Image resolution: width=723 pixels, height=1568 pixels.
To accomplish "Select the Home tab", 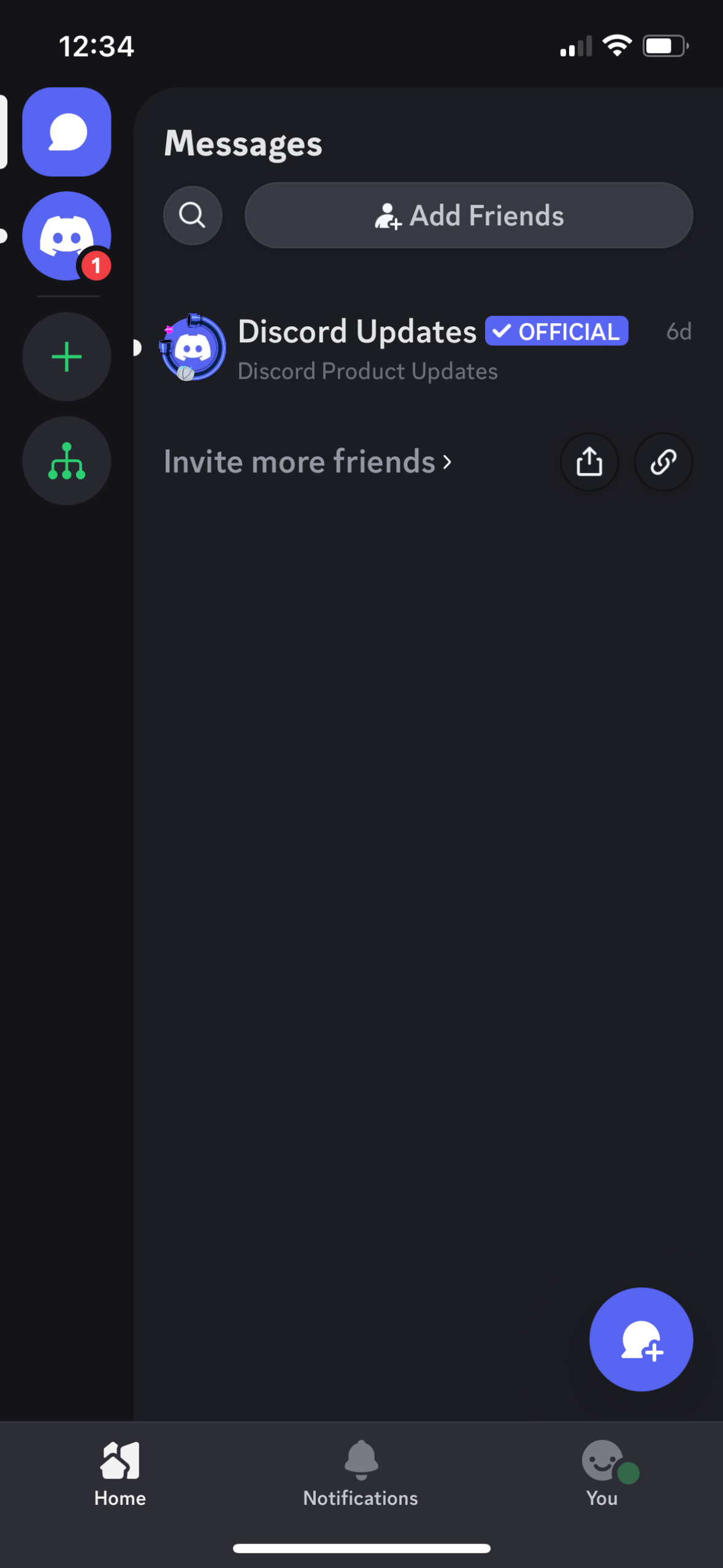I will point(119,1478).
